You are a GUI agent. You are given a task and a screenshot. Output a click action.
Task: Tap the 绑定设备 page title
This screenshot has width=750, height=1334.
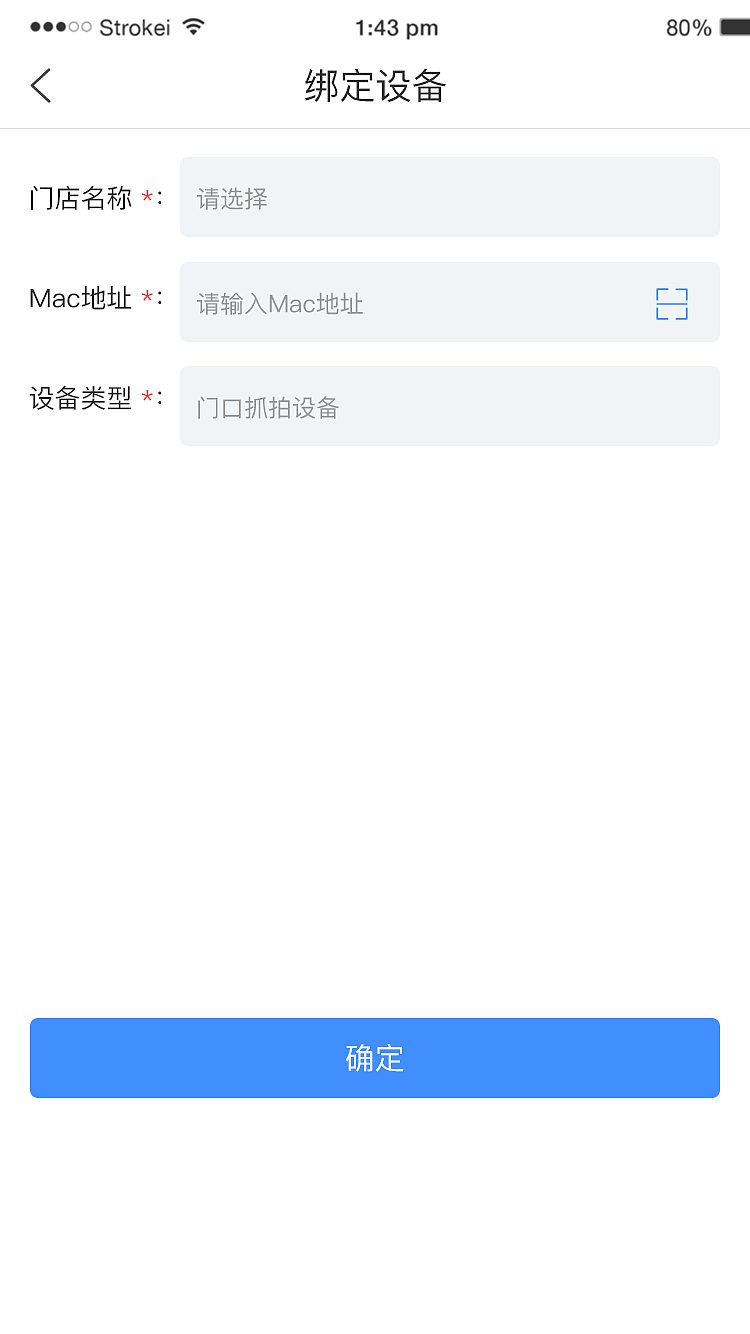click(374, 88)
